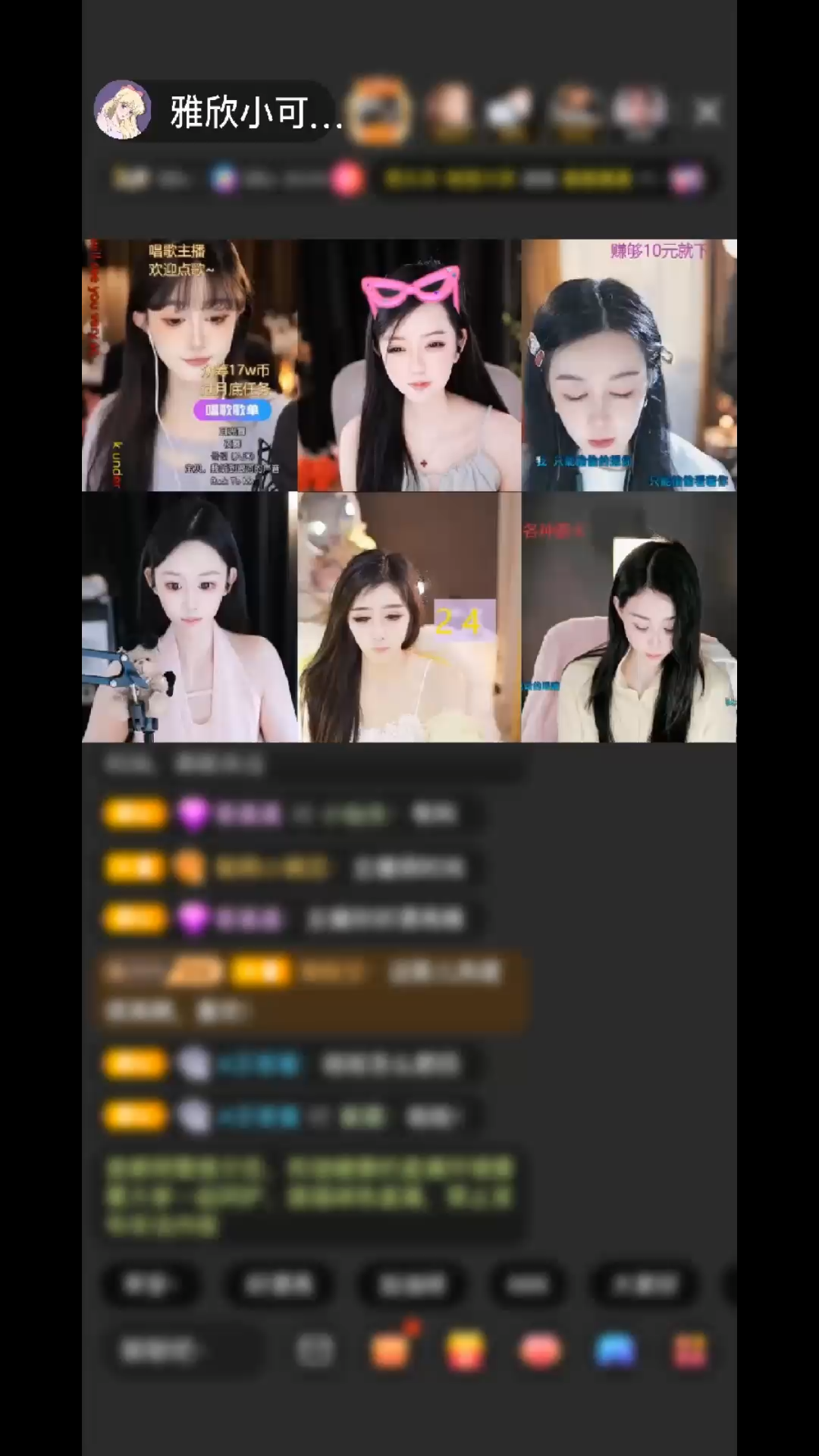Open the streamer tile labeled 赚够10元就下
The image size is (819, 1456).
coord(629,366)
